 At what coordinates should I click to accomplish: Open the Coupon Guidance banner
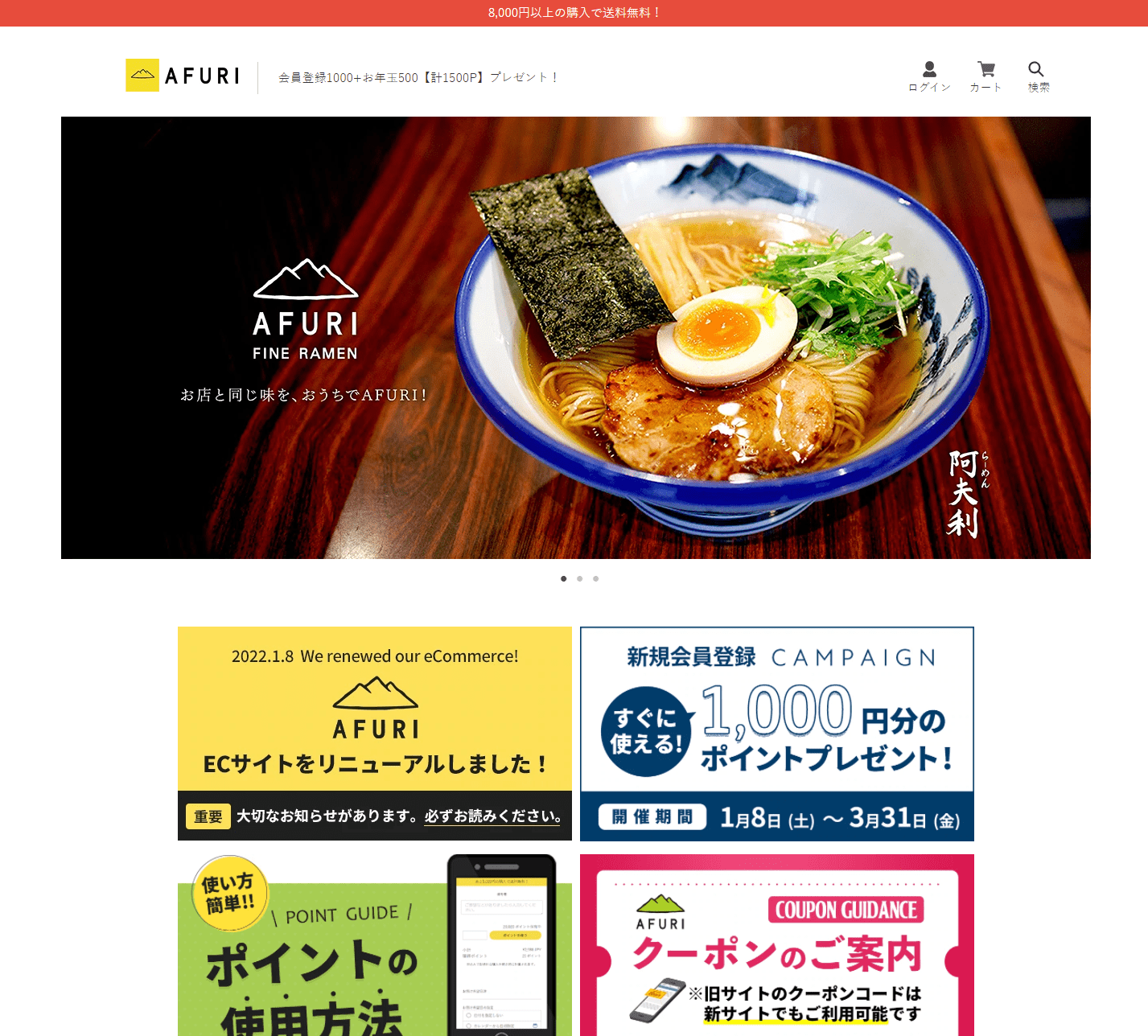coord(776,945)
